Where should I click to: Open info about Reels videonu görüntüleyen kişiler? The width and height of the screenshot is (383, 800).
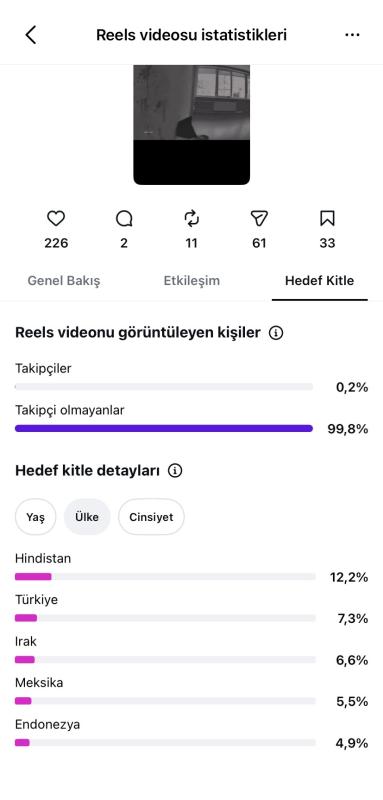pos(276,333)
